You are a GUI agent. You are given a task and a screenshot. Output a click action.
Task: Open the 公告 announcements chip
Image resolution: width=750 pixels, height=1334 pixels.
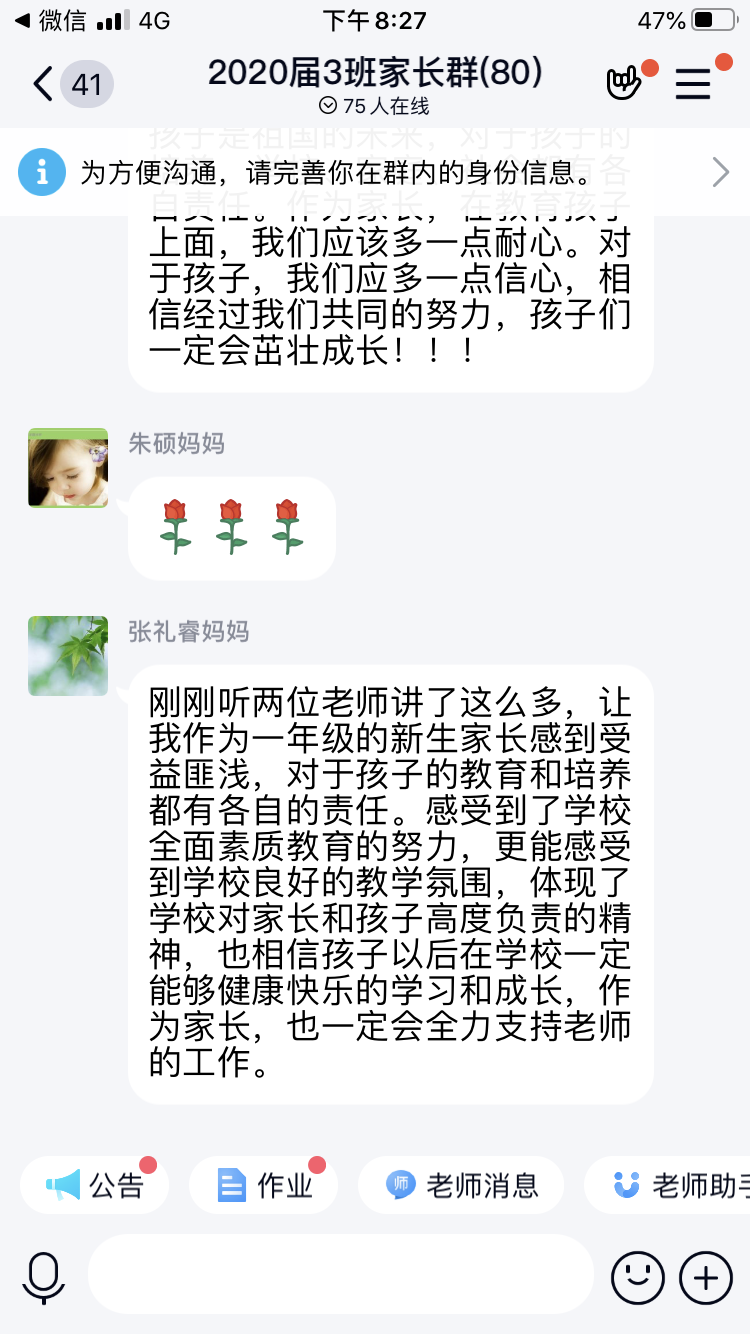pyautogui.click(x=96, y=1185)
